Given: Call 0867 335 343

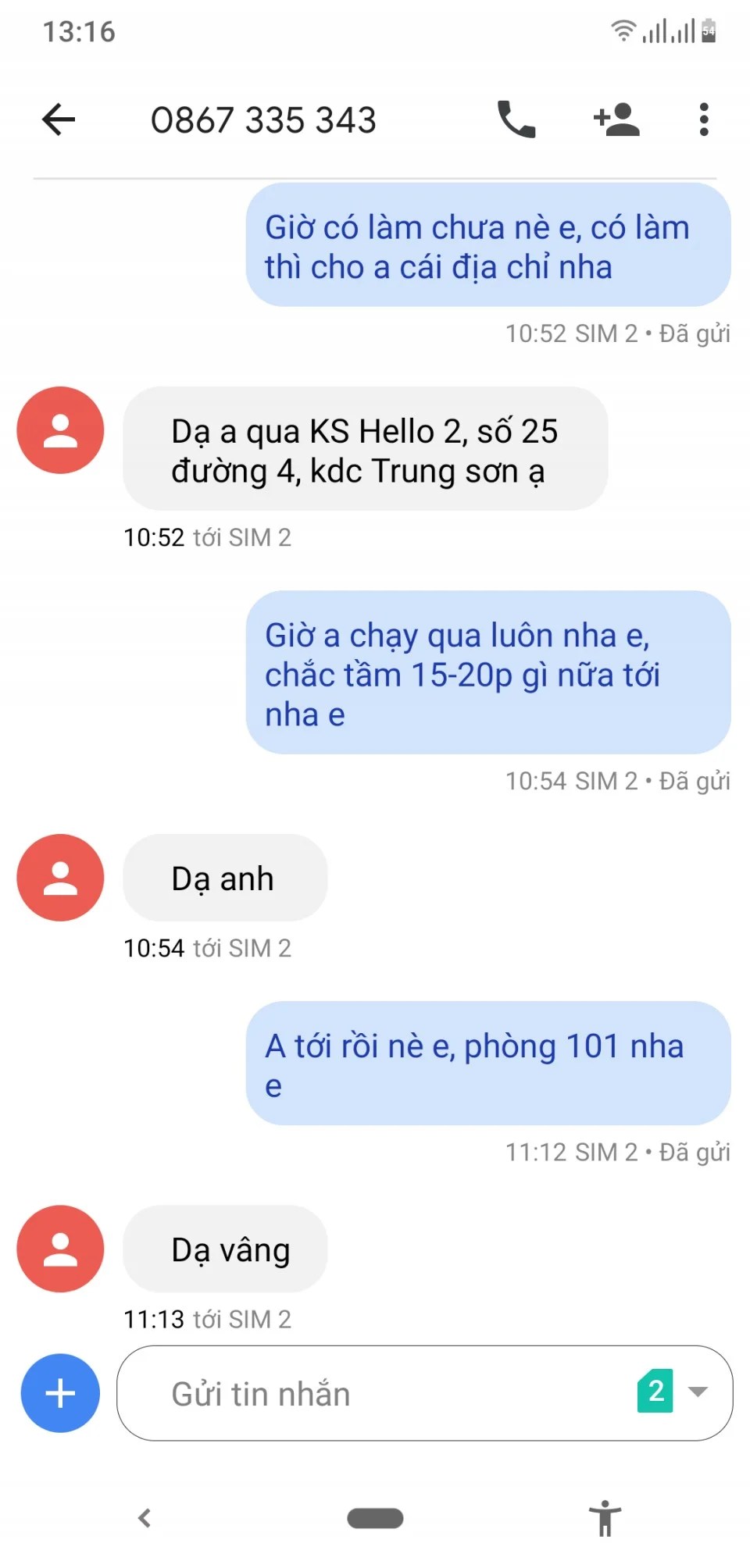Looking at the screenshot, I should pos(516,119).
